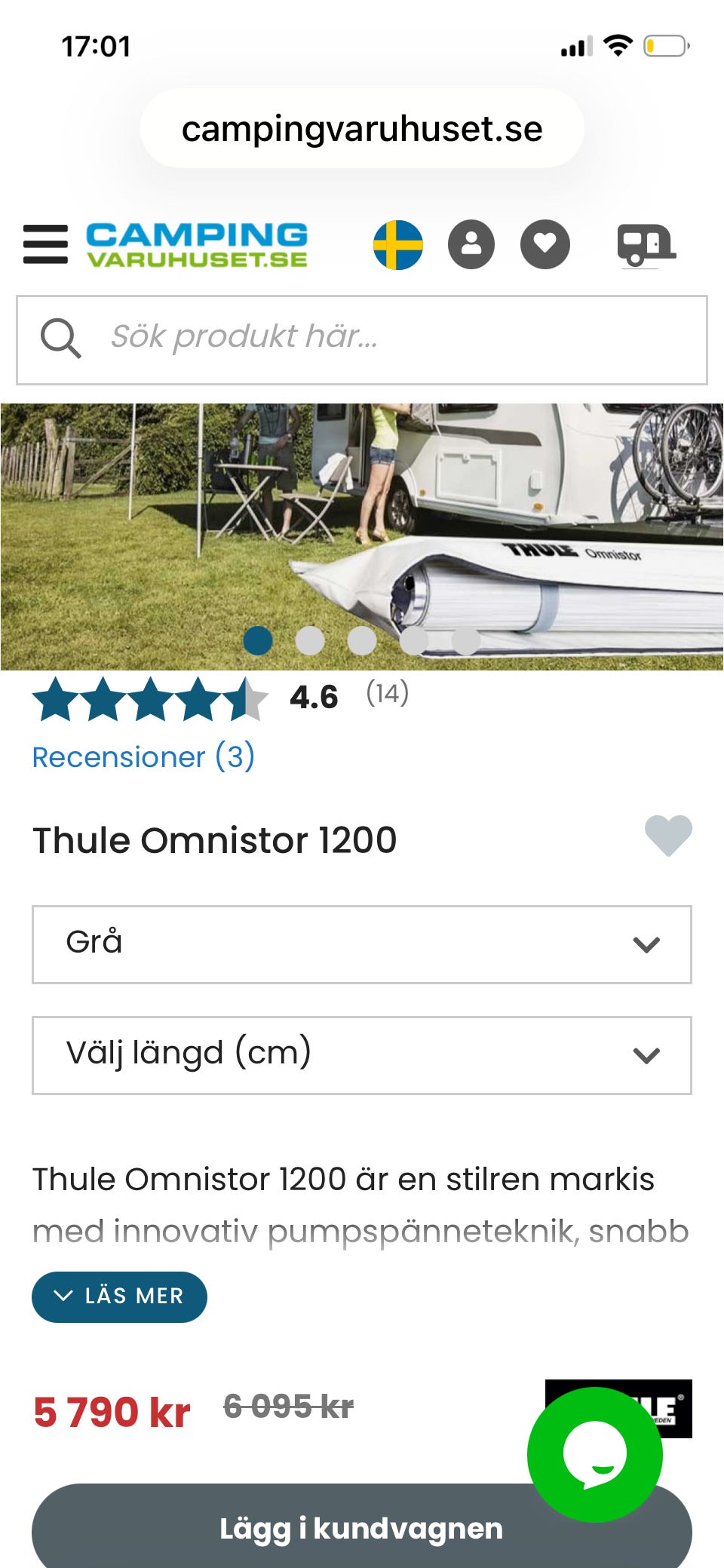Expand description with Läs mer
The image size is (724, 1568).
[119, 1296]
